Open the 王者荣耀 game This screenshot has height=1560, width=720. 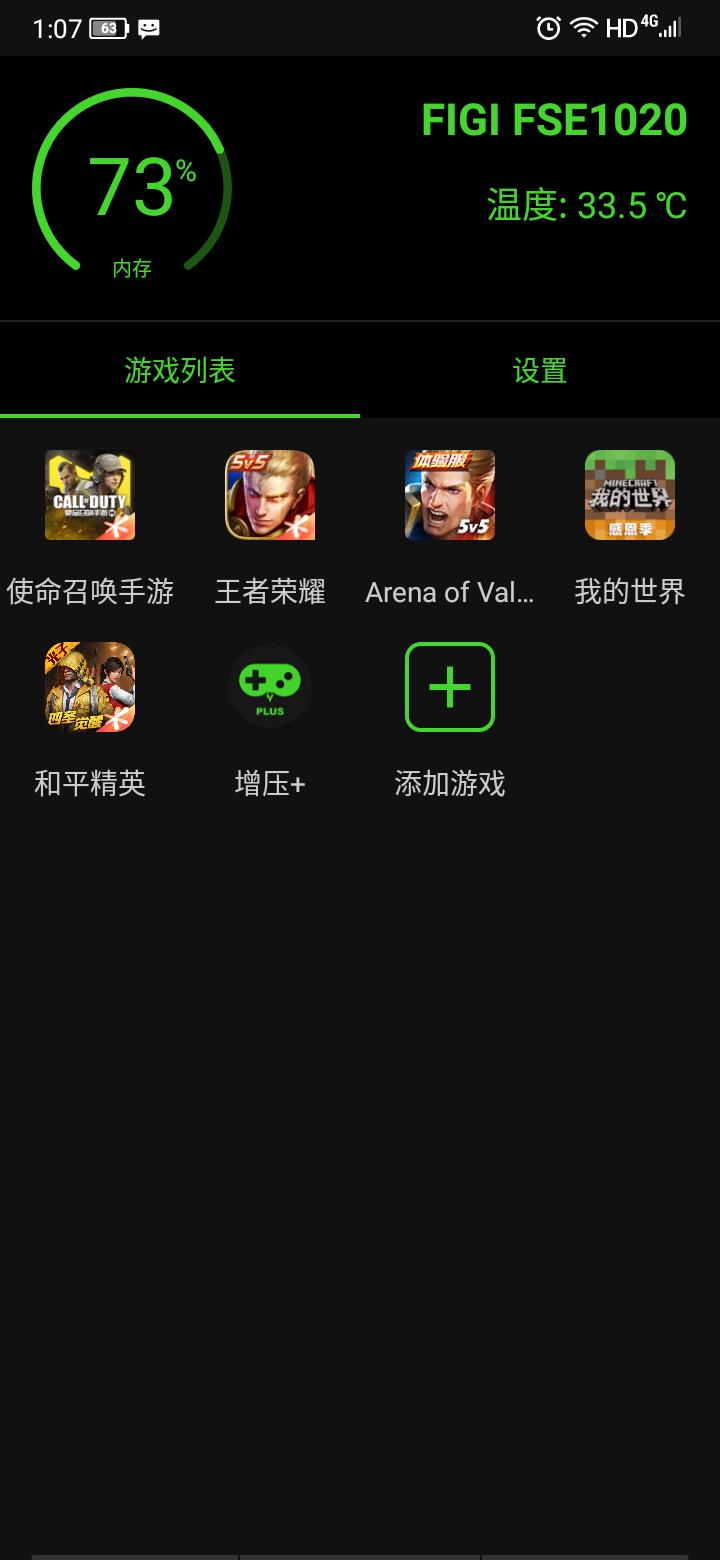click(x=270, y=496)
